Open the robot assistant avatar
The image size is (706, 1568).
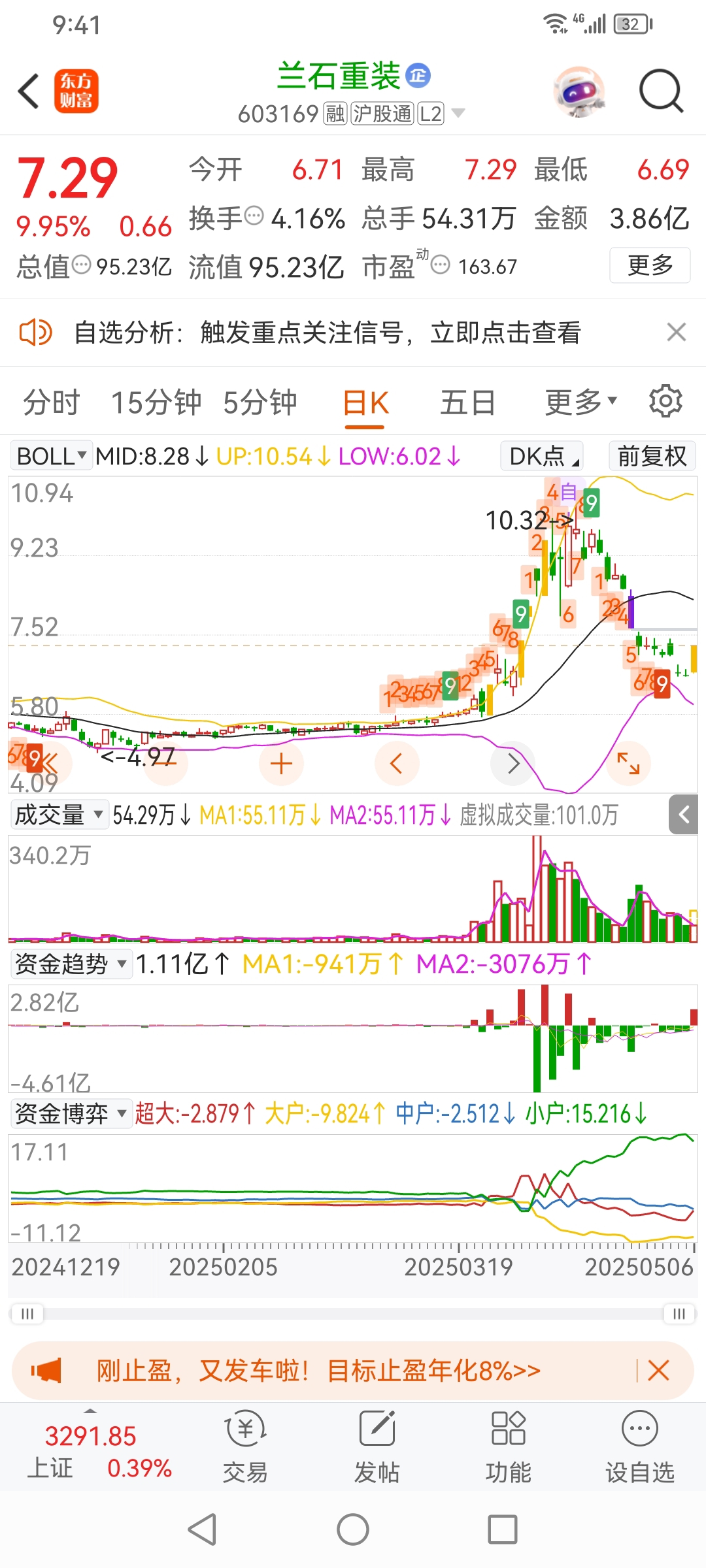[578, 91]
